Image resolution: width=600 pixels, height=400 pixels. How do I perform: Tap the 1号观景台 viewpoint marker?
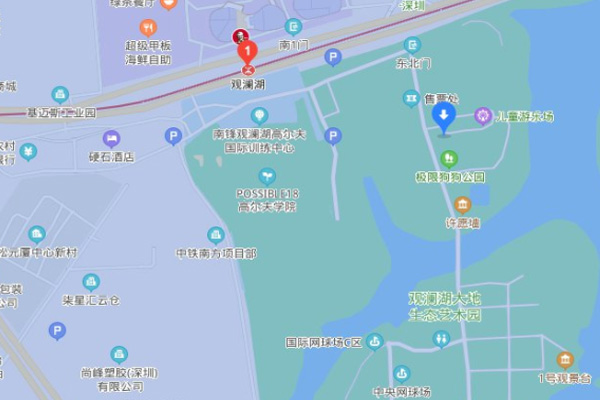(565, 360)
